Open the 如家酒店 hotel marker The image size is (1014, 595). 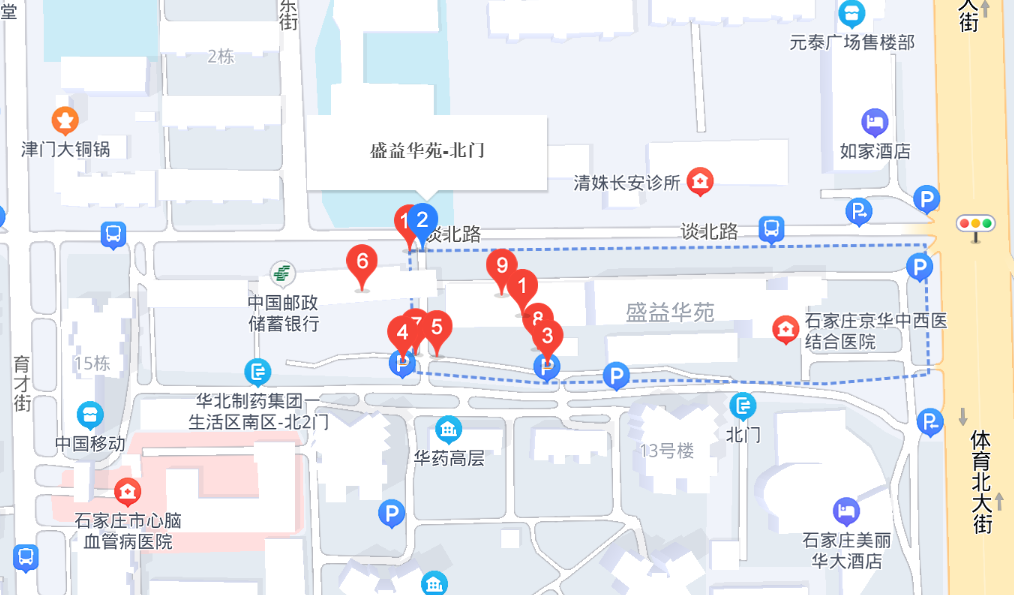(x=875, y=123)
